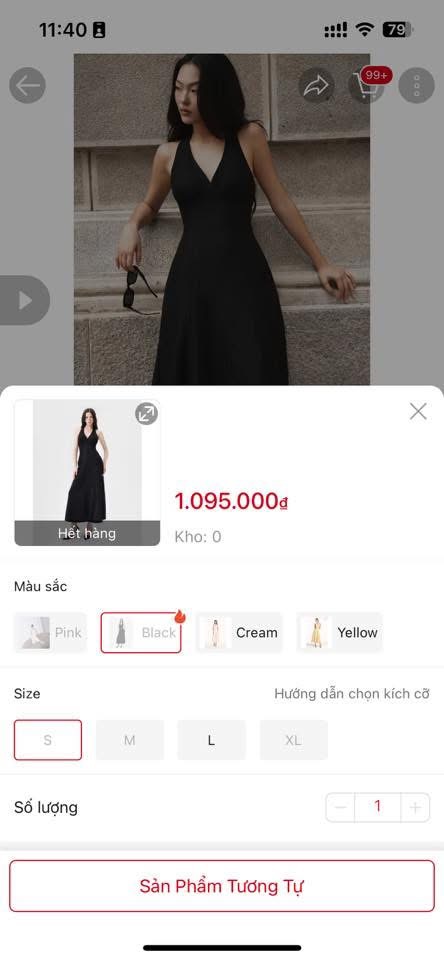Close the product variant sheet
This screenshot has height=960, width=444.
coord(418,411)
